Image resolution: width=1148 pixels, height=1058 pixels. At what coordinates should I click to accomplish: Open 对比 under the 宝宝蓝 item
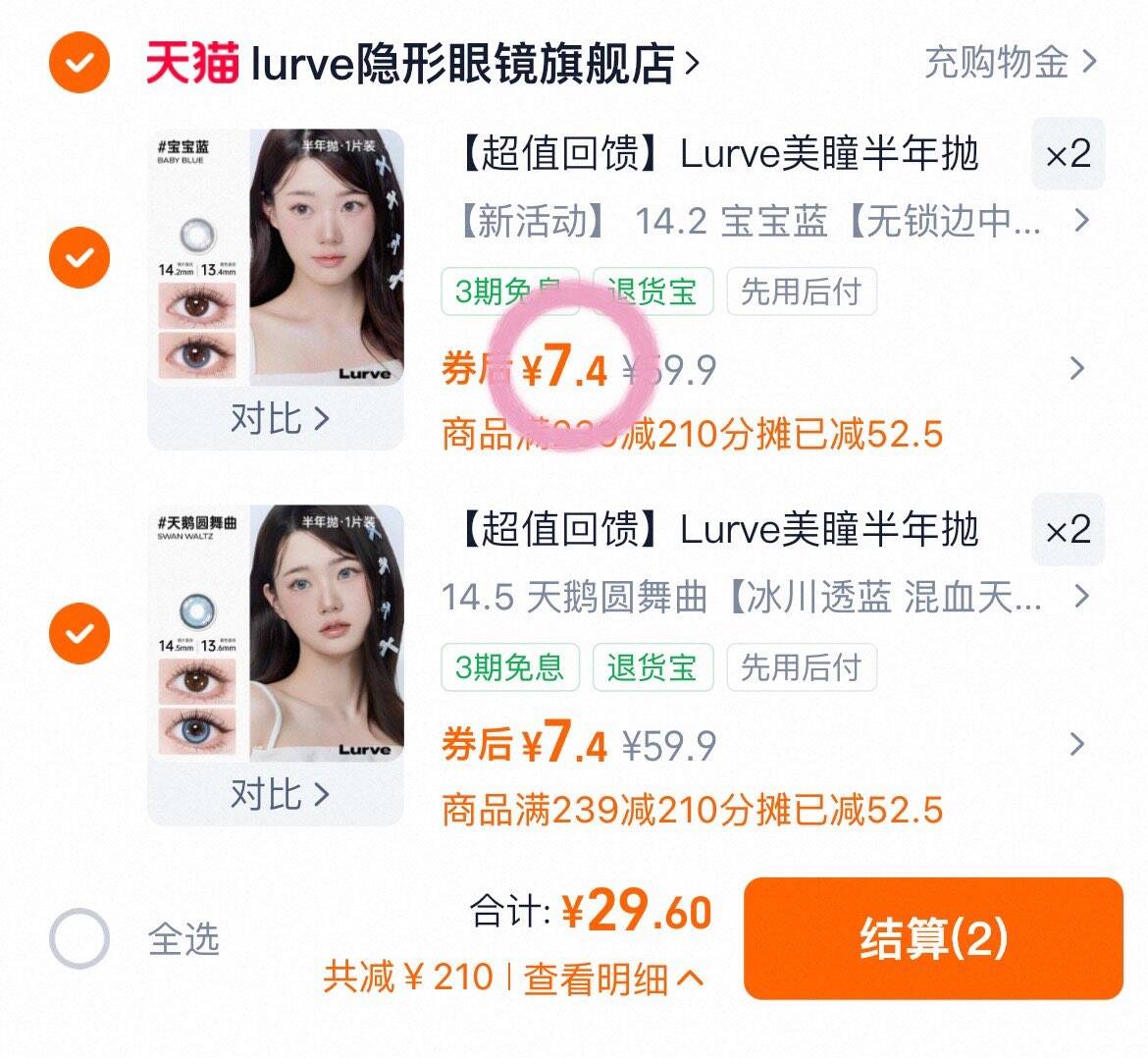point(278,418)
